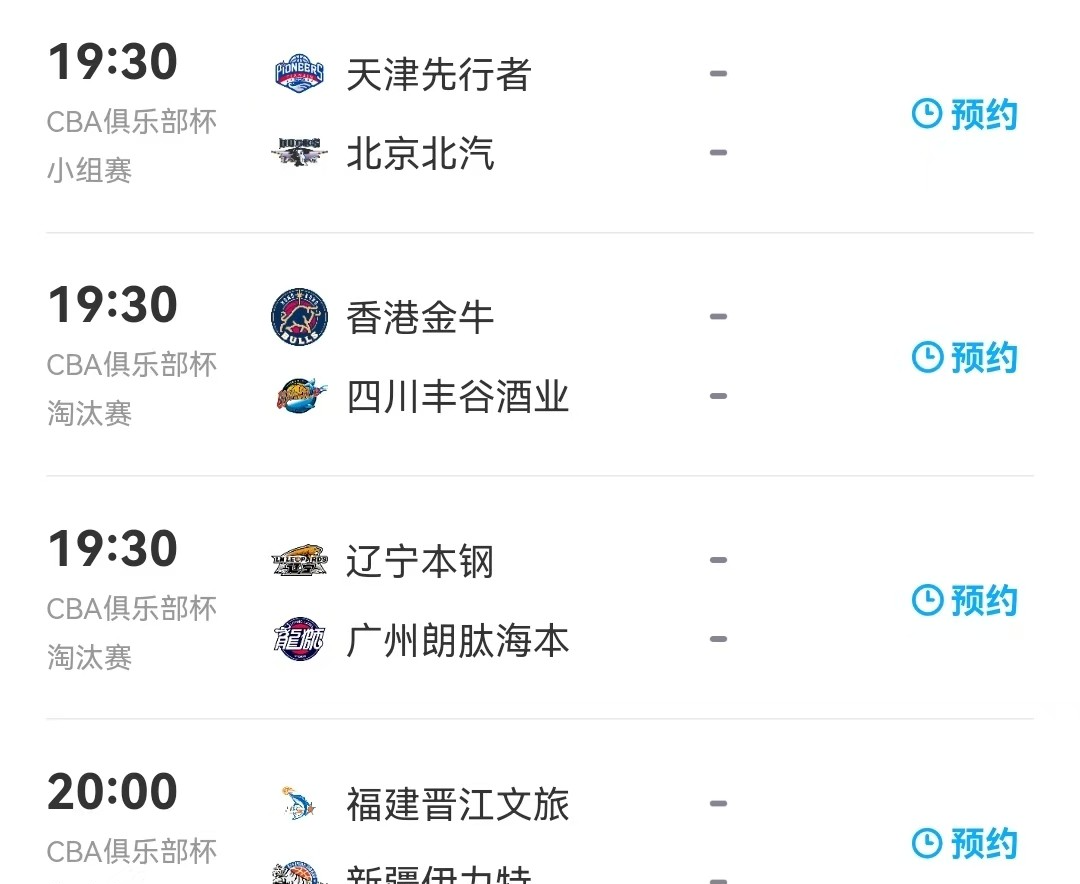Open the 天津先行者 vs 北京北汽 match row

coord(540,114)
